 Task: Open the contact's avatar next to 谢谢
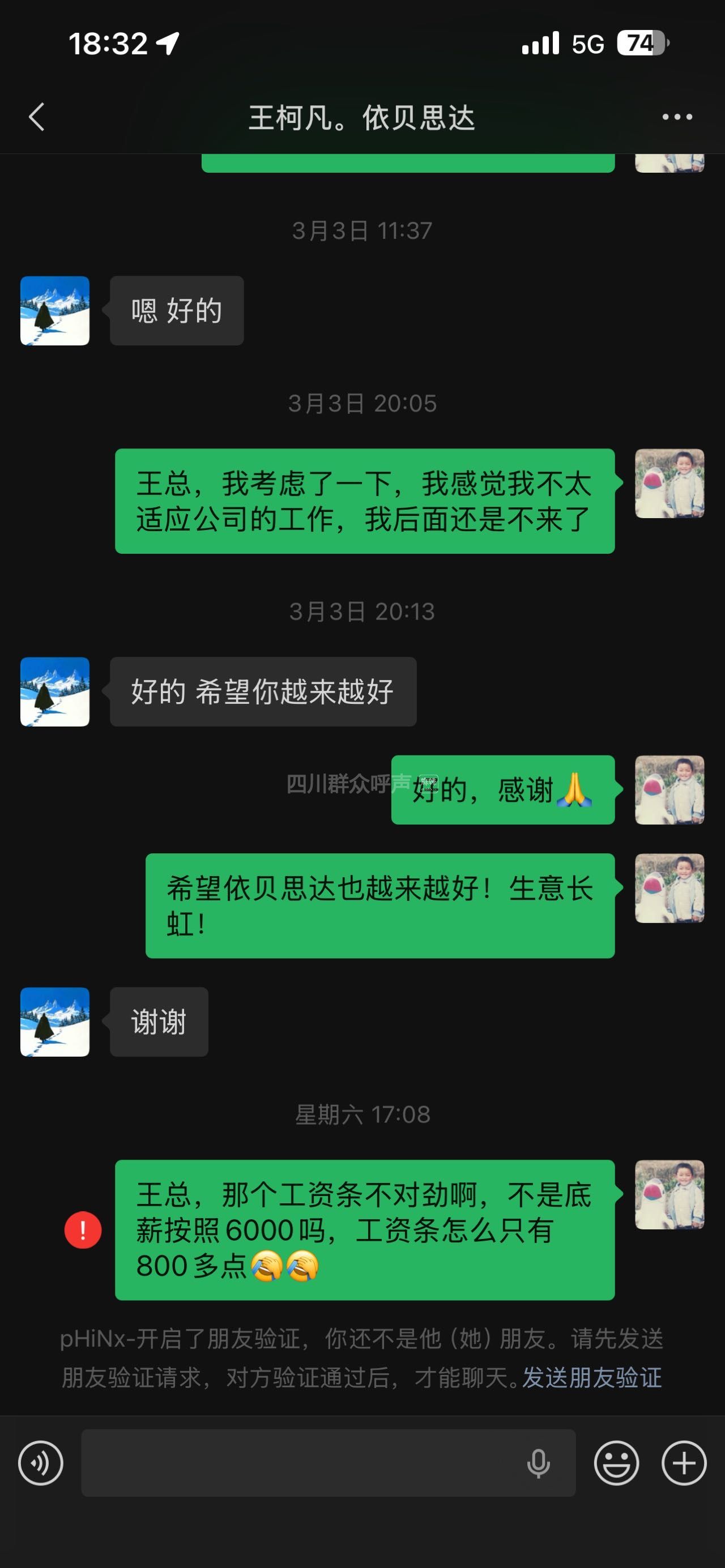click(x=55, y=1022)
